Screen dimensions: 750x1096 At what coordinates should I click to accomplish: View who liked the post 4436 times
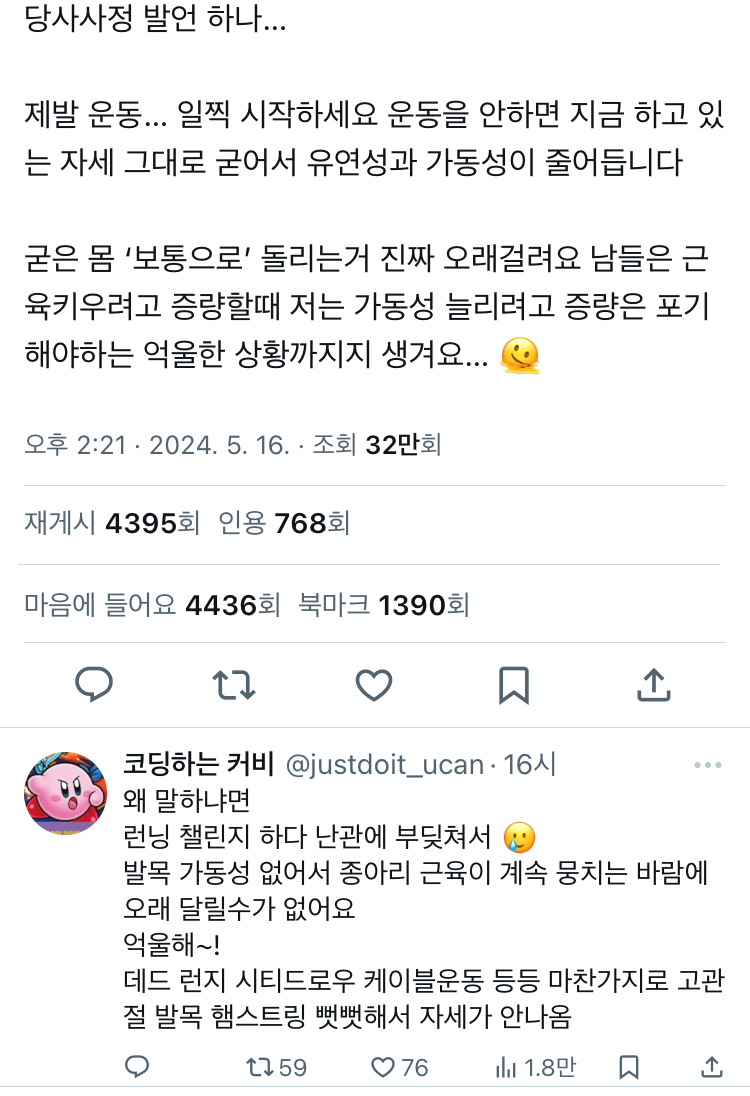[x=152, y=604]
